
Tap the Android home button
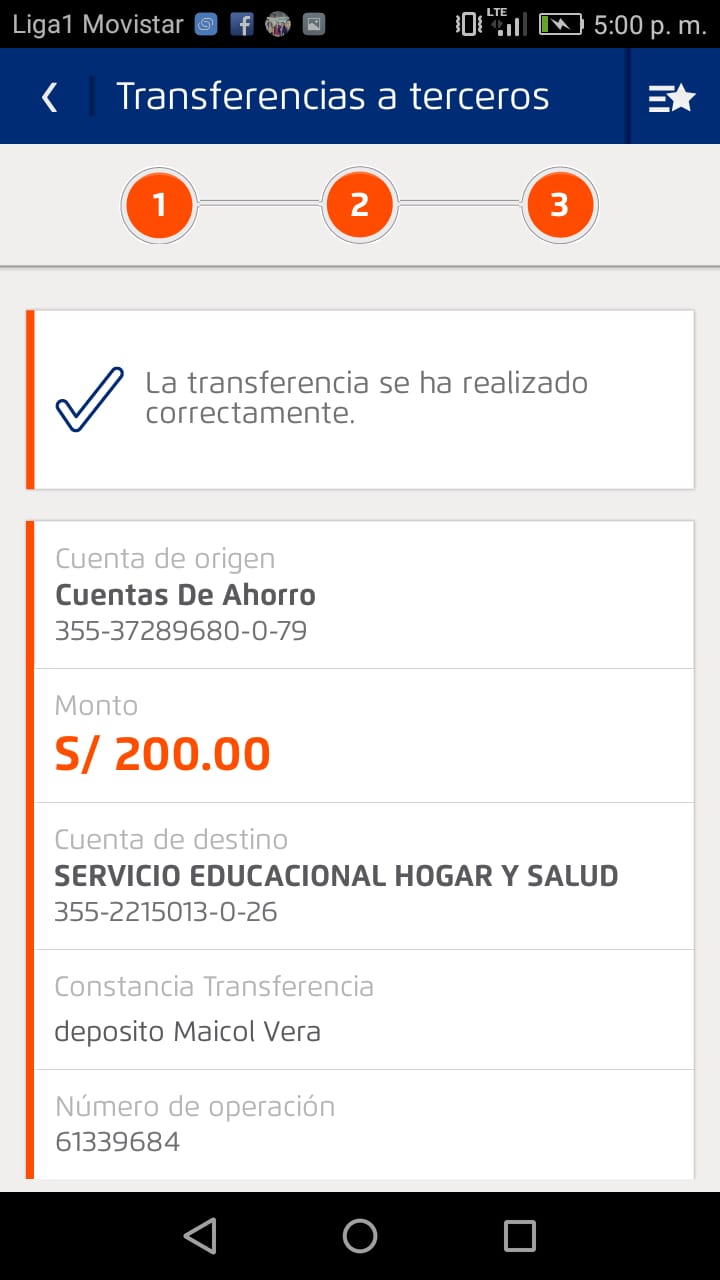pyautogui.click(x=360, y=1236)
